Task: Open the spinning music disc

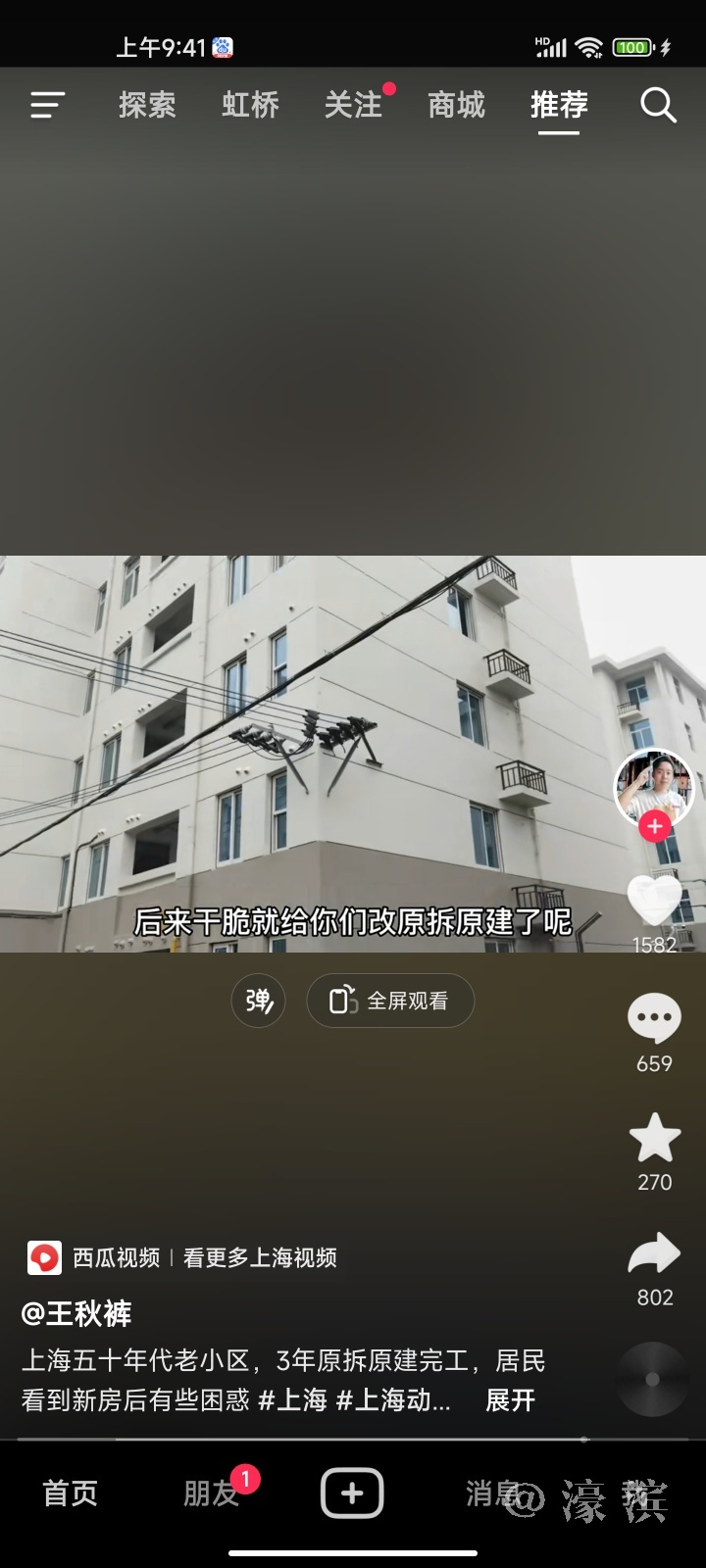Action: (652, 1379)
